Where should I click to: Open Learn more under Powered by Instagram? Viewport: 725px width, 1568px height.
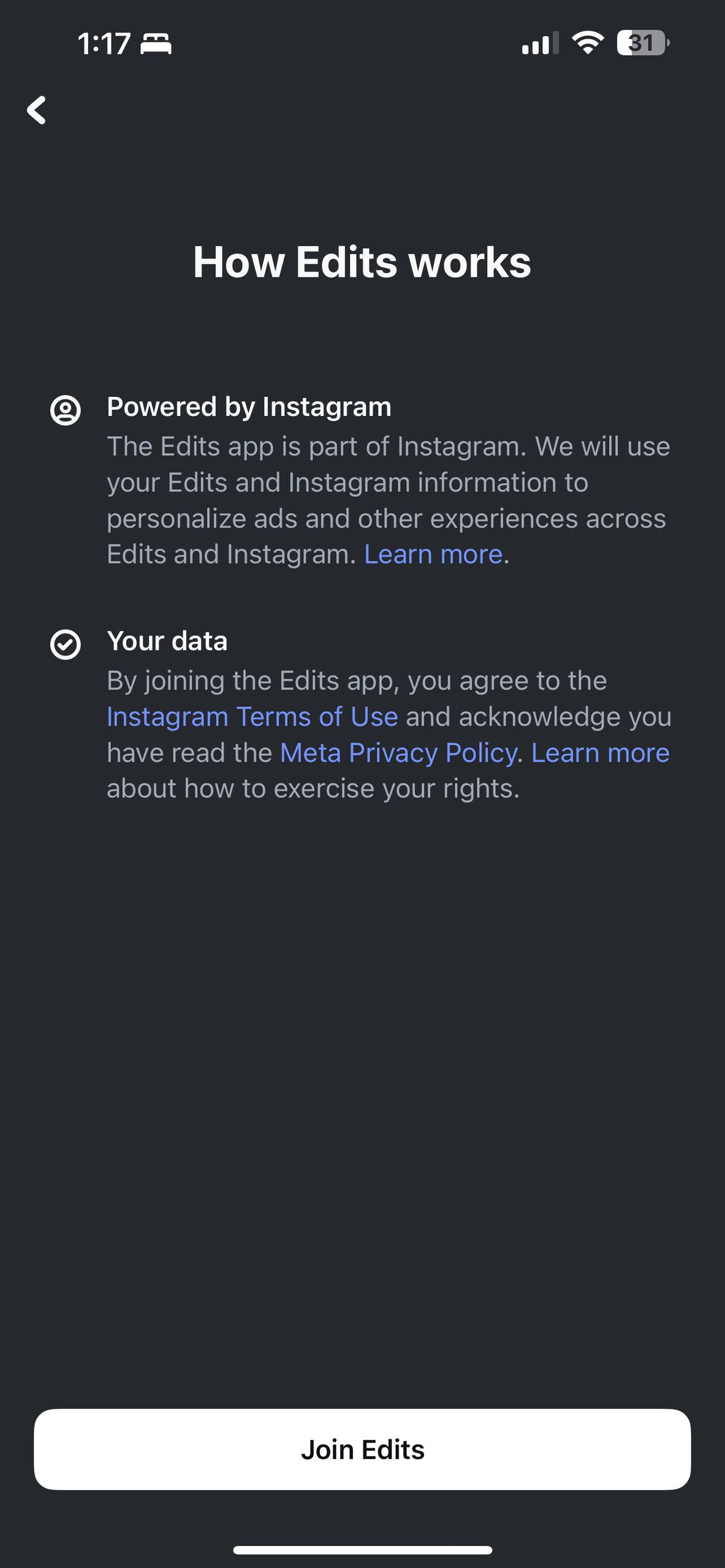433,554
